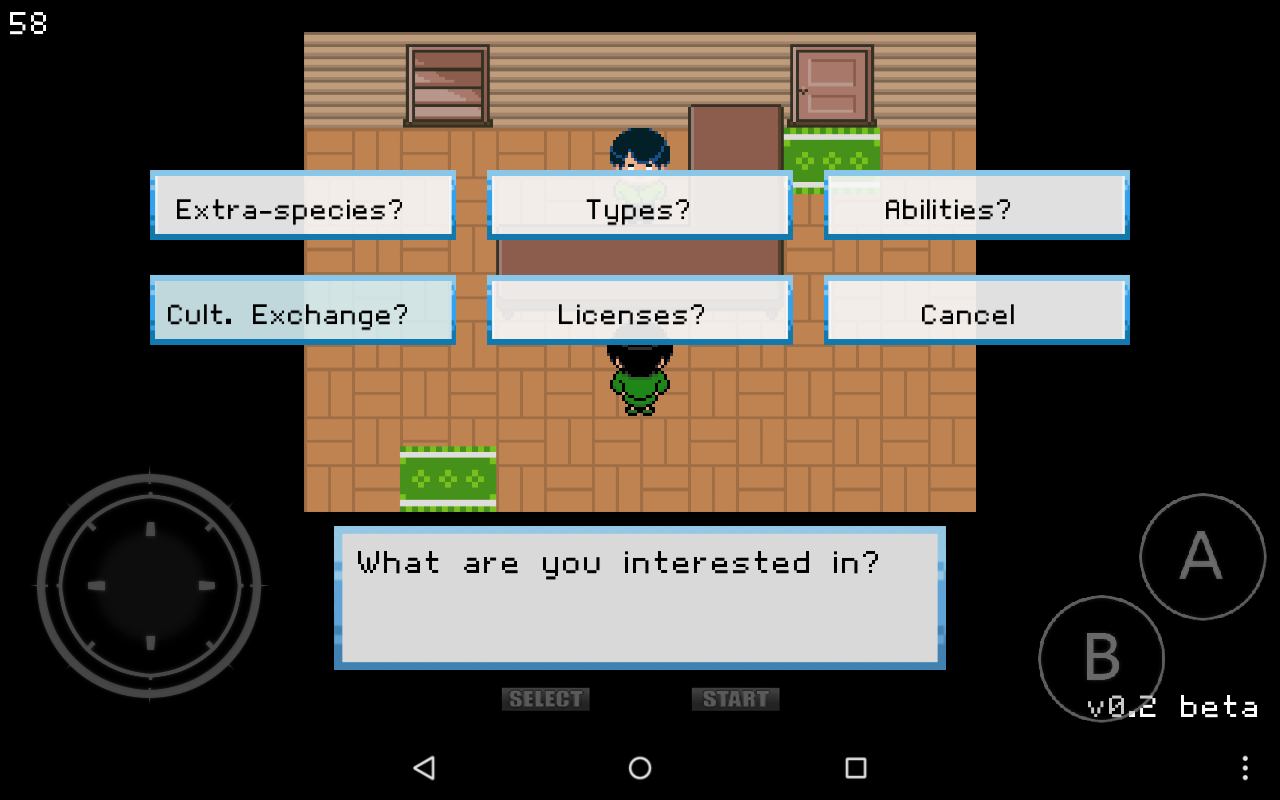Tap the START emulator button

tap(735, 699)
